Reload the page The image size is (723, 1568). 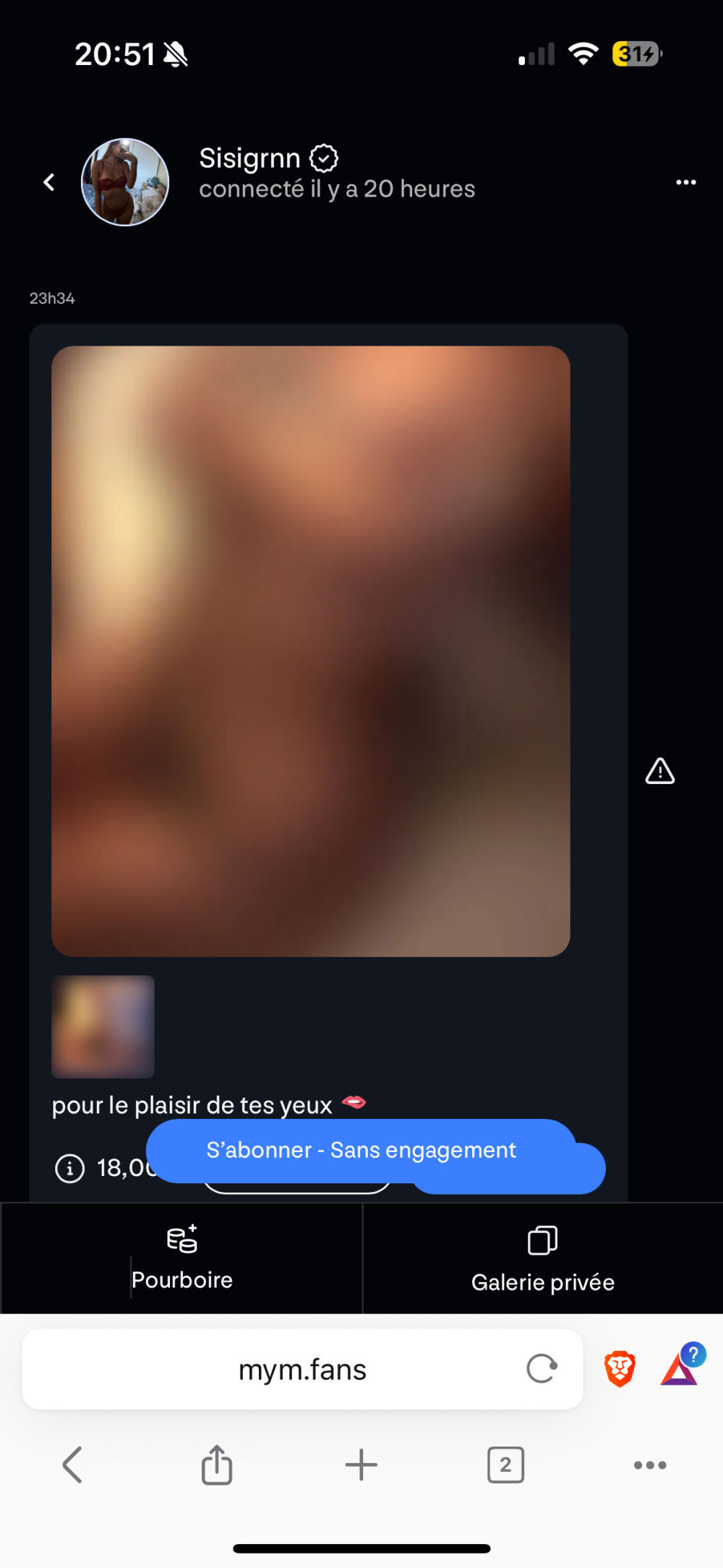pyautogui.click(x=542, y=1368)
